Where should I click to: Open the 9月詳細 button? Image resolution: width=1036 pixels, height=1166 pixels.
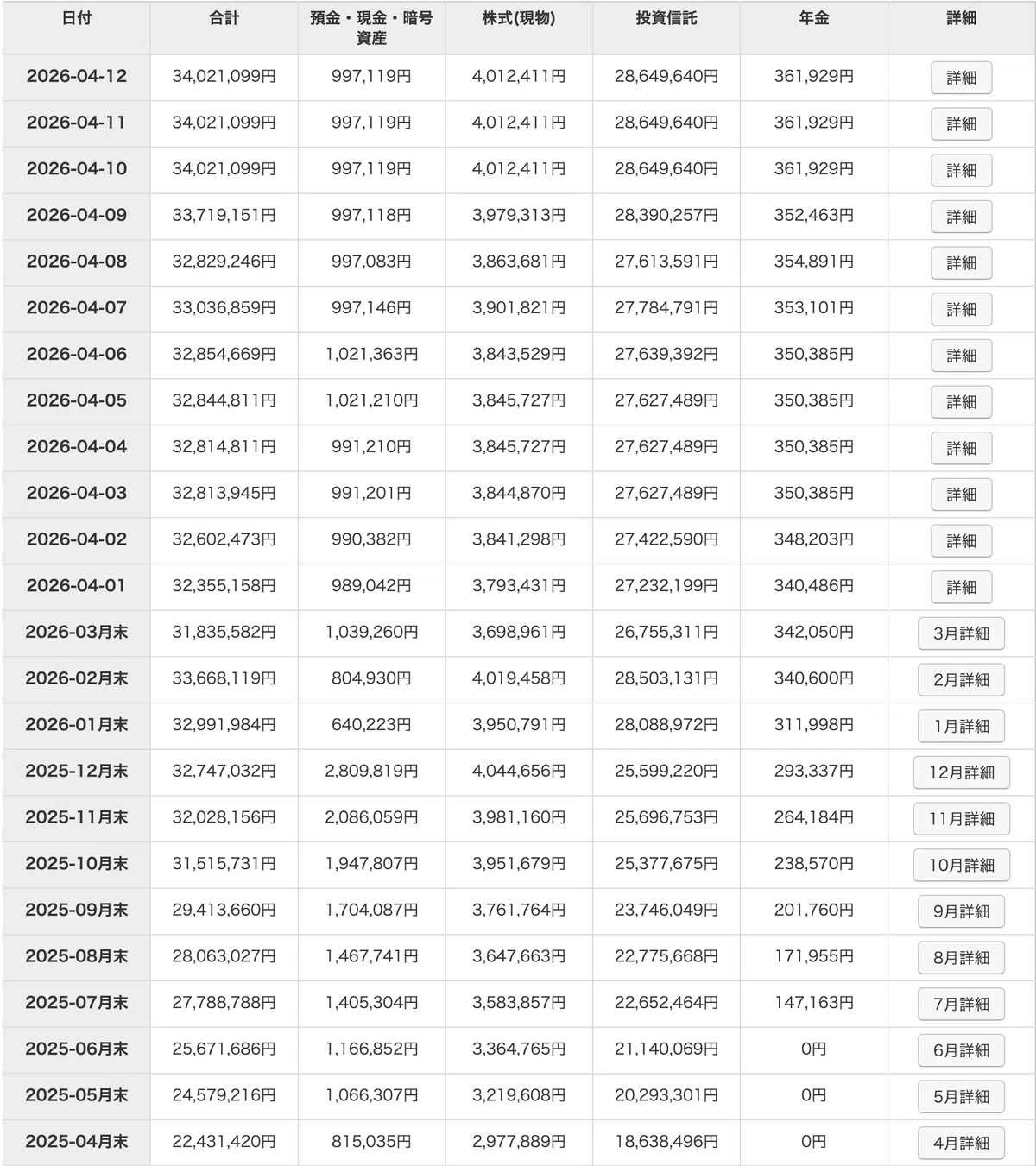961,911
